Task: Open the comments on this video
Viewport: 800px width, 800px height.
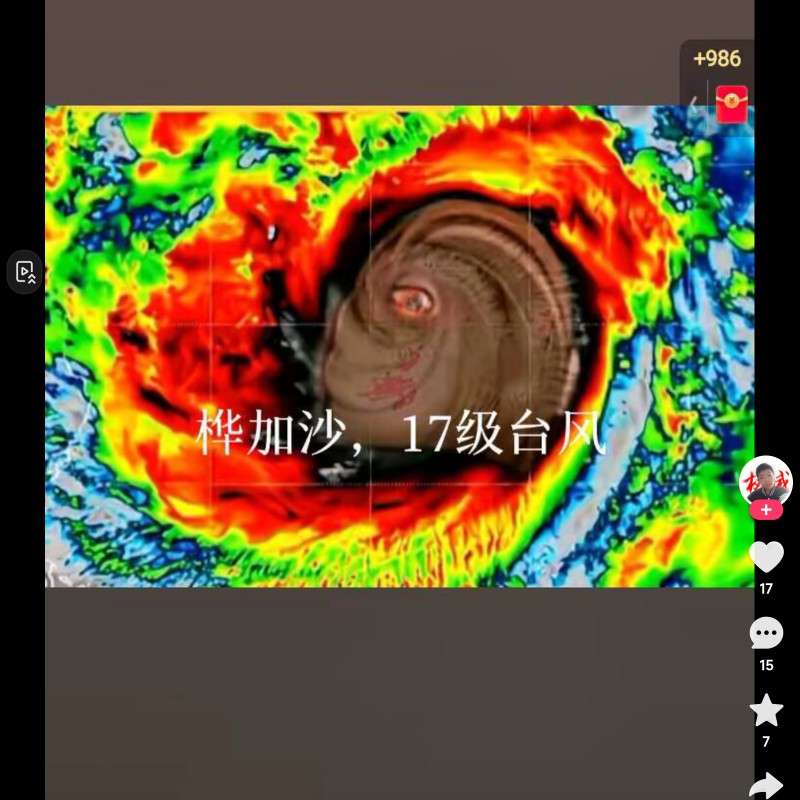Action: pyautogui.click(x=766, y=633)
